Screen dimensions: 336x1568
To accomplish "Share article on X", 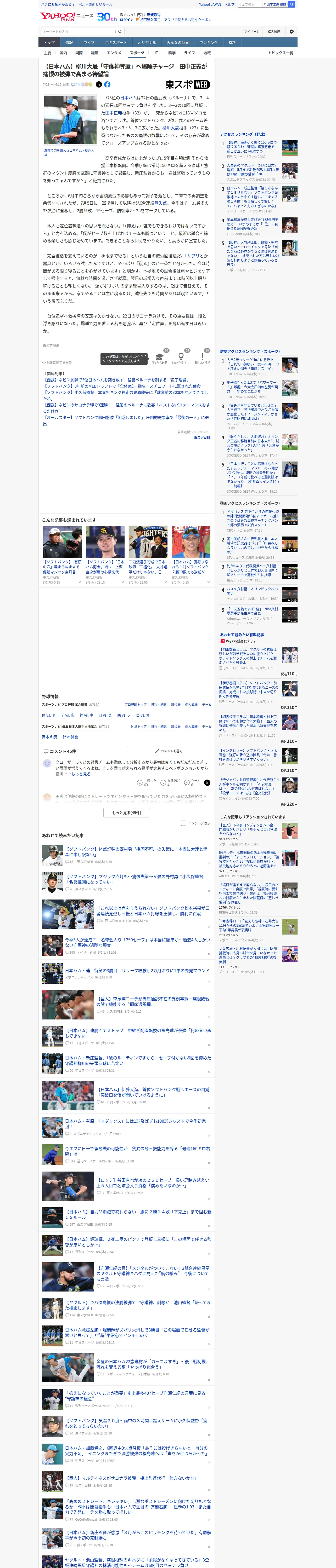I will tap(99, 85).
